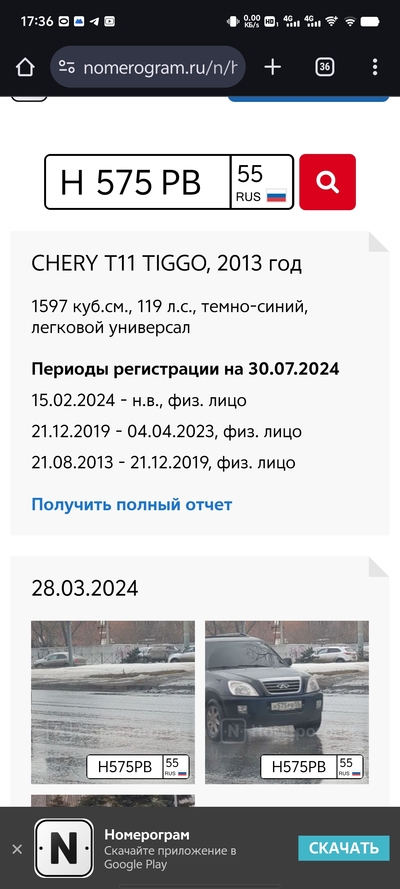Tap the СКАЧАТЬ download button
Viewport: 400px width, 889px height.
pyautogui.click(x=344, y=848)
